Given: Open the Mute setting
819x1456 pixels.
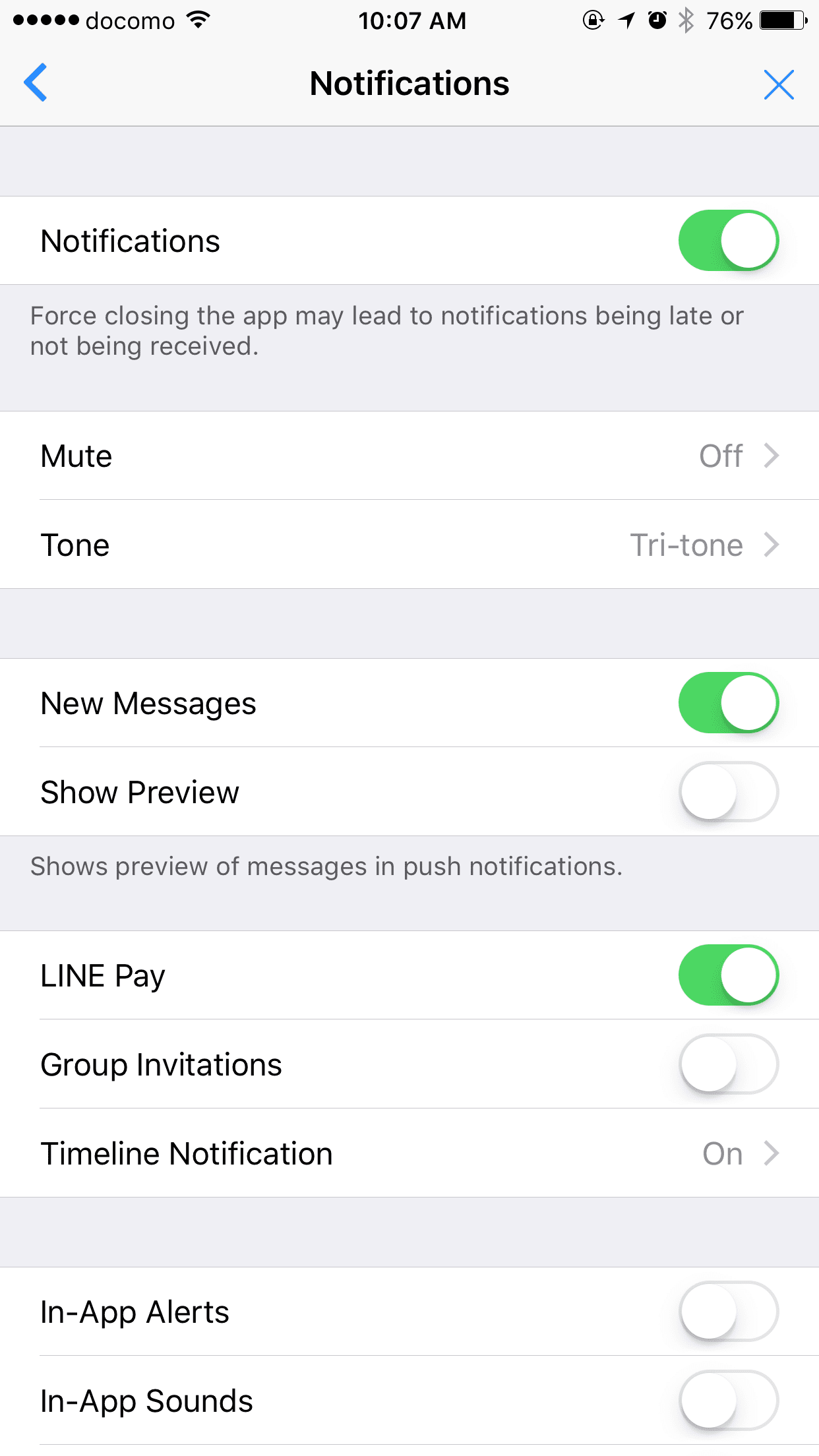Looking at the screenshot, I should click(x=409, y=456).
